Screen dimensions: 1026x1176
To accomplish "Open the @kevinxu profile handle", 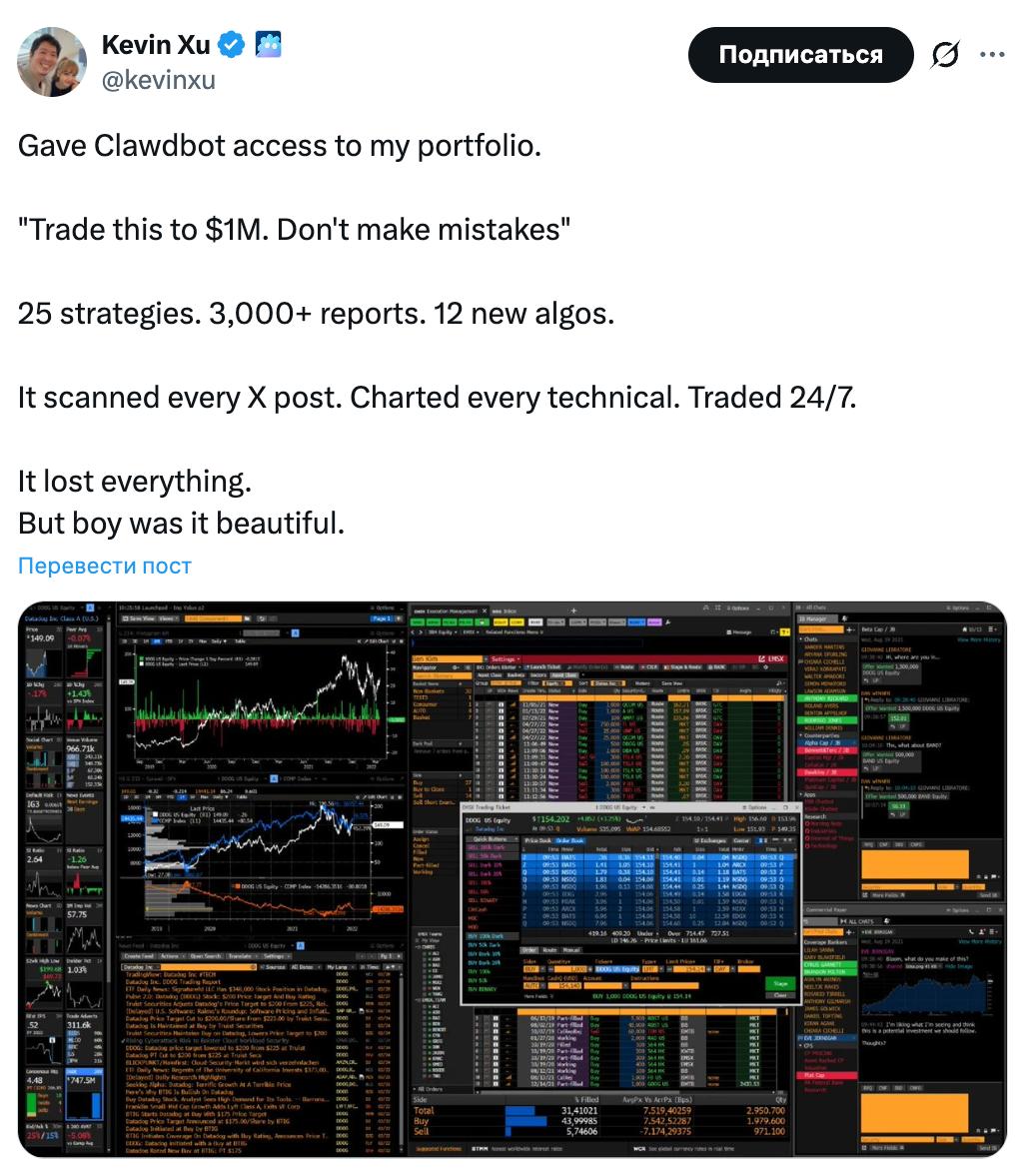I will [159, 81].
